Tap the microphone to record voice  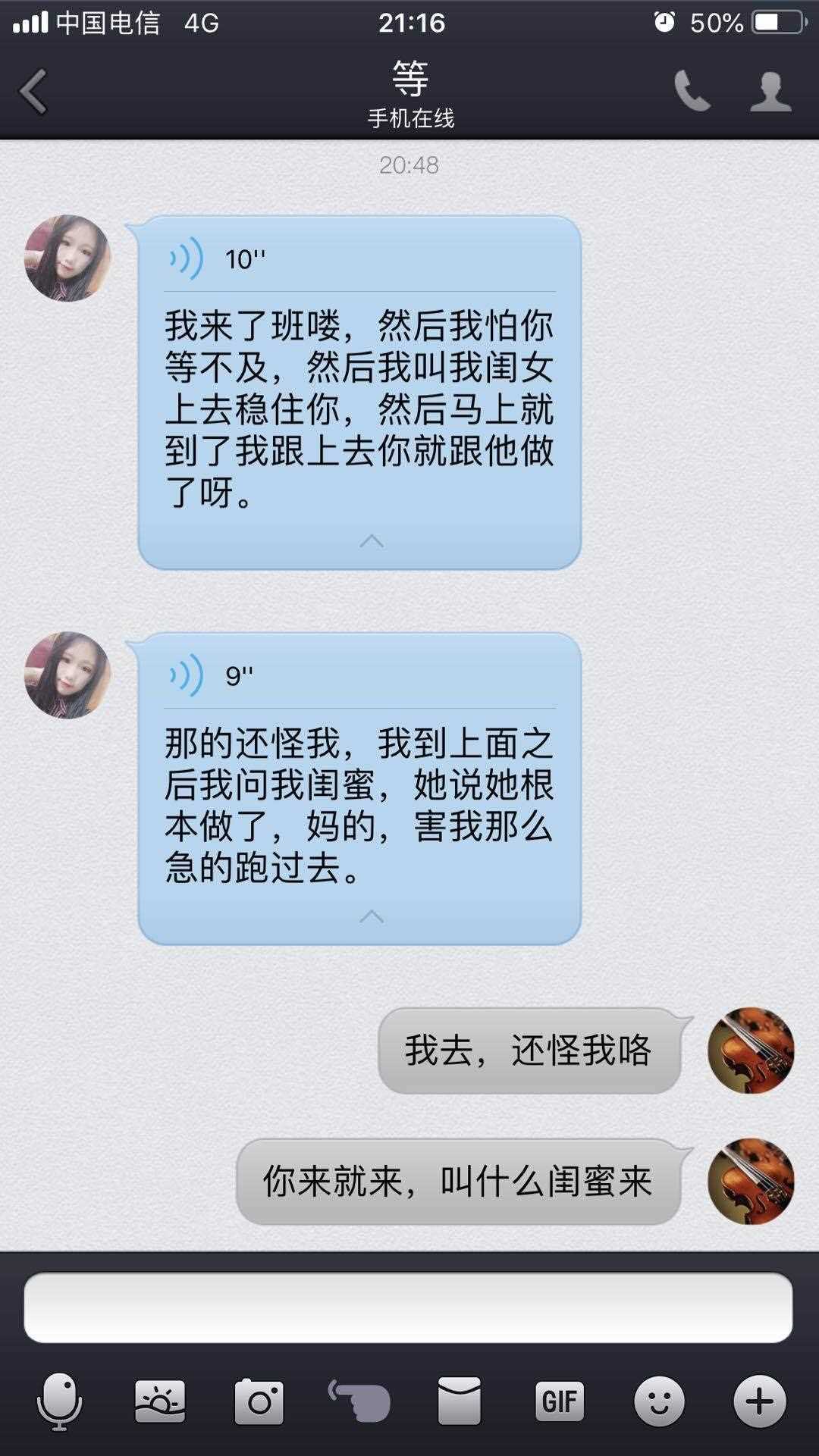59,1401
